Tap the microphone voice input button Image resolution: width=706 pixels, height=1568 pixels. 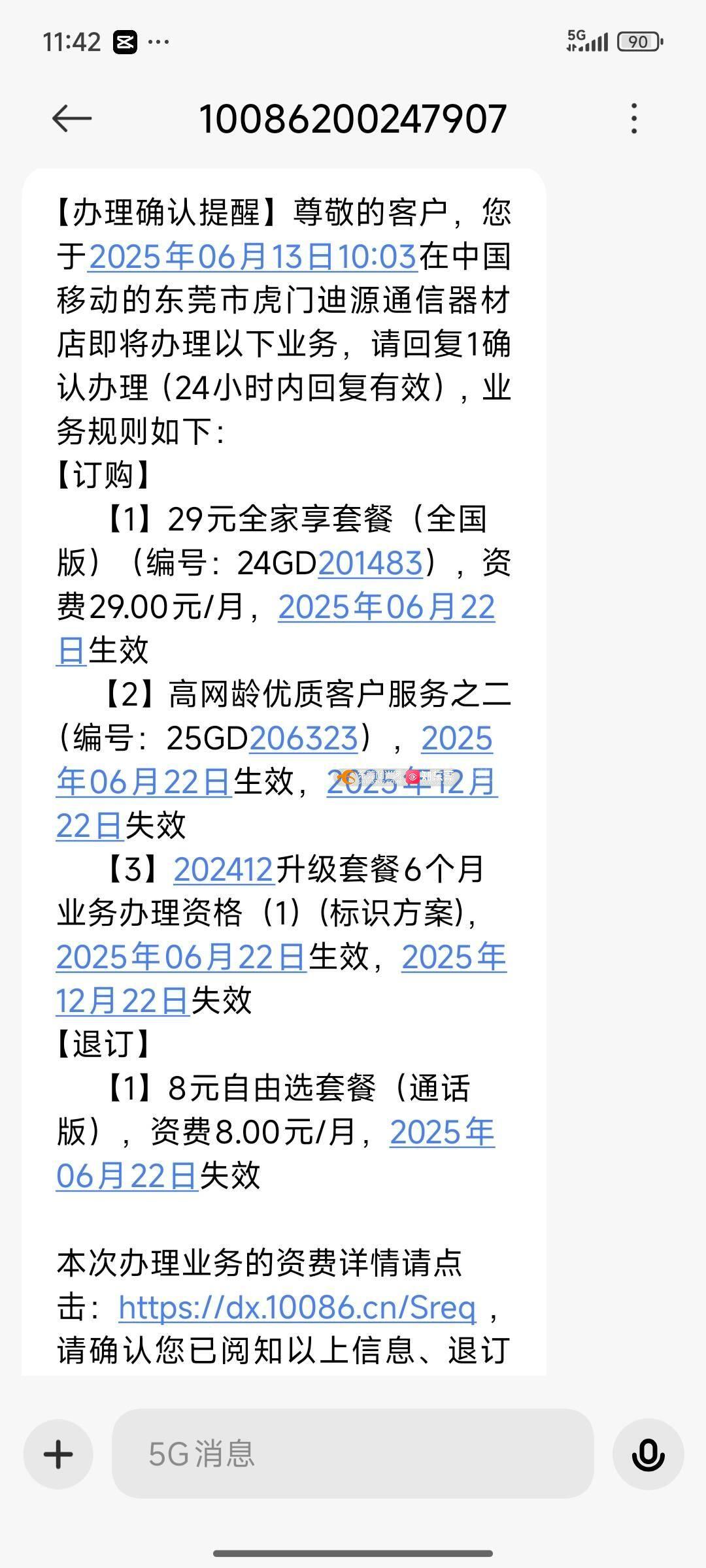[648, 1454]
